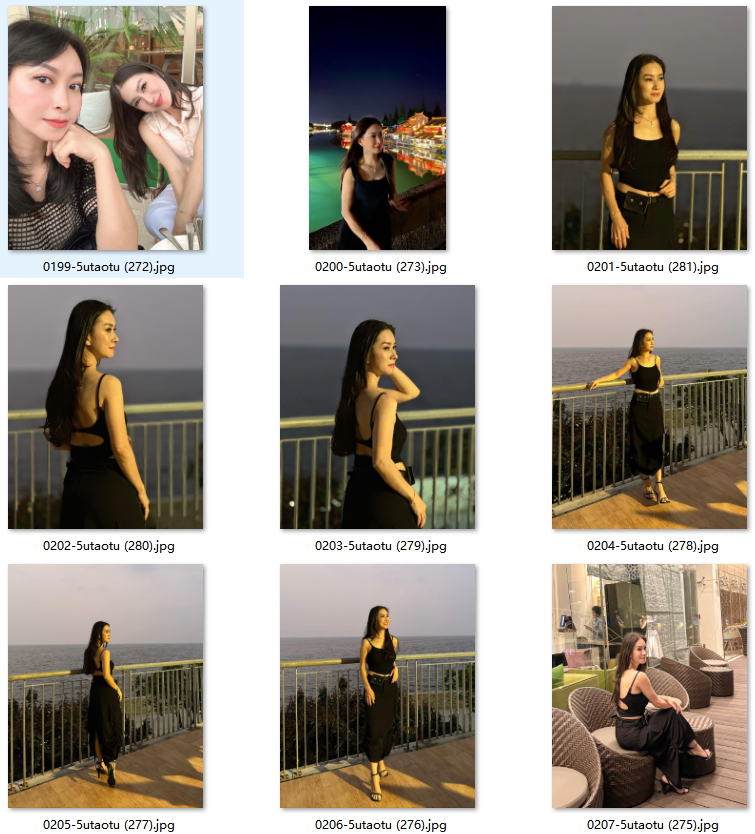Select thumbnail 0207-5utaotu (275).jpg

649,686
